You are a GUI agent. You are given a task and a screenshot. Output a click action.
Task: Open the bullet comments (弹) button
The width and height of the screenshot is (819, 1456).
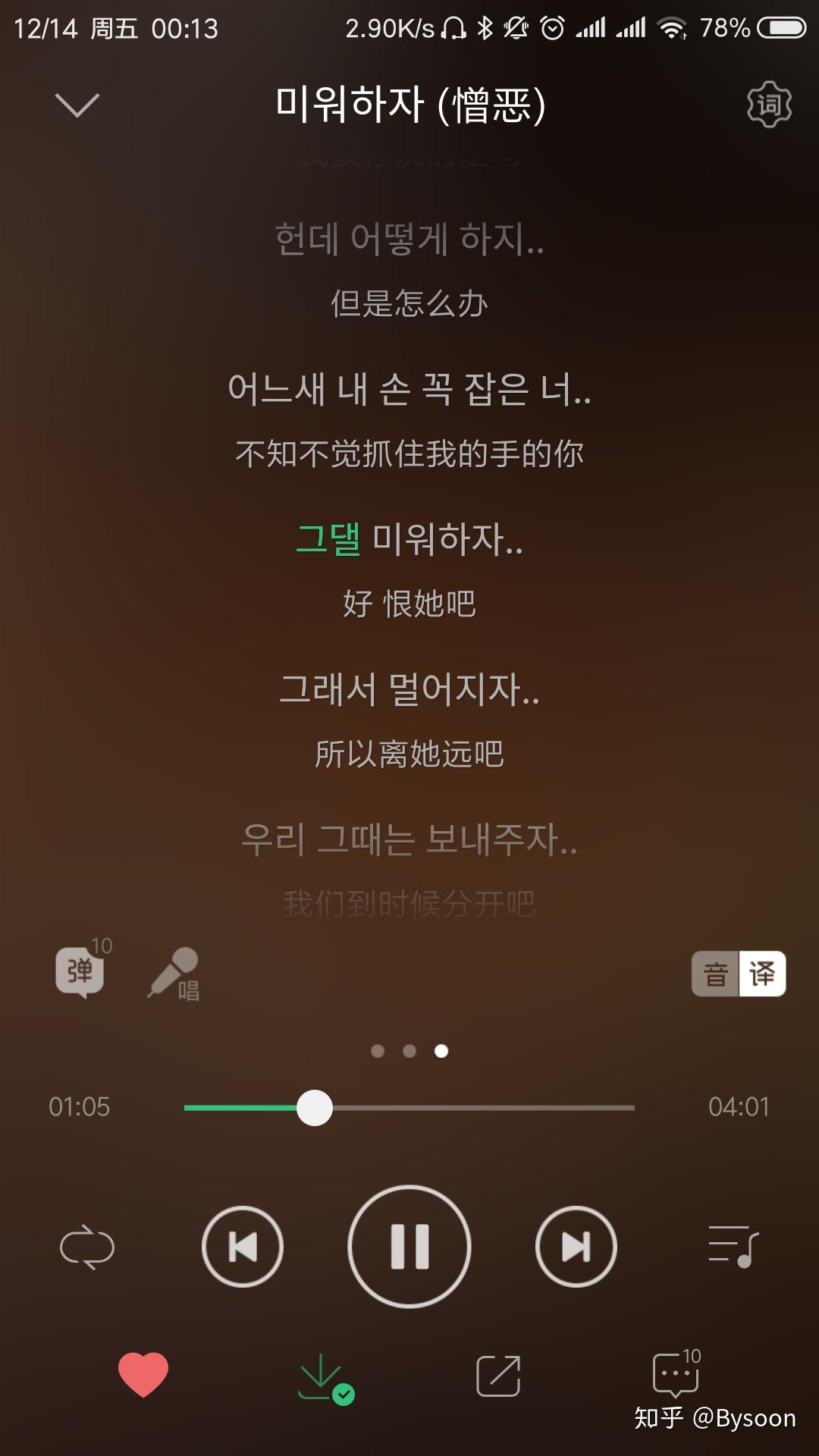pyautogui.click(x=80, y=971)
